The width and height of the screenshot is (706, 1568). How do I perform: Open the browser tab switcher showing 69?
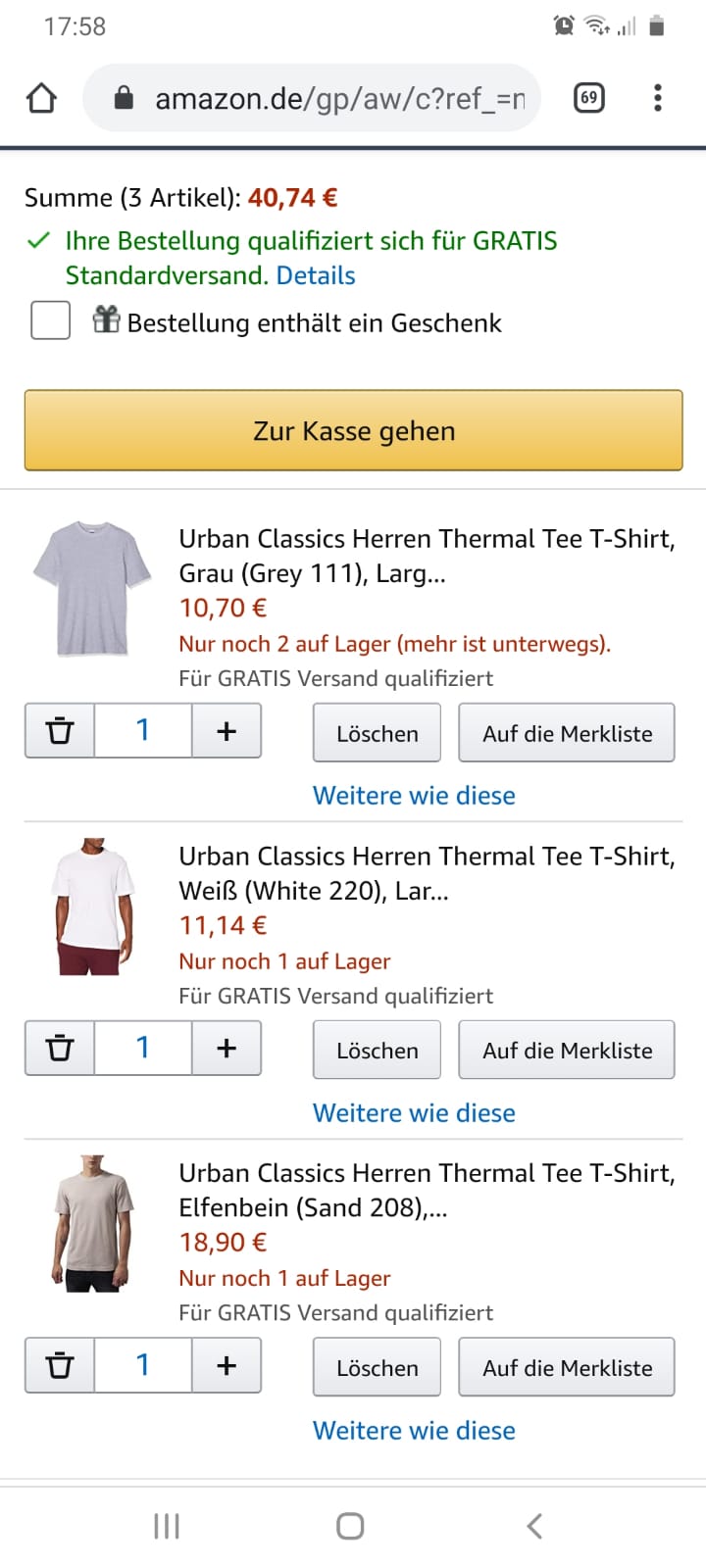(x=588, y=98)
